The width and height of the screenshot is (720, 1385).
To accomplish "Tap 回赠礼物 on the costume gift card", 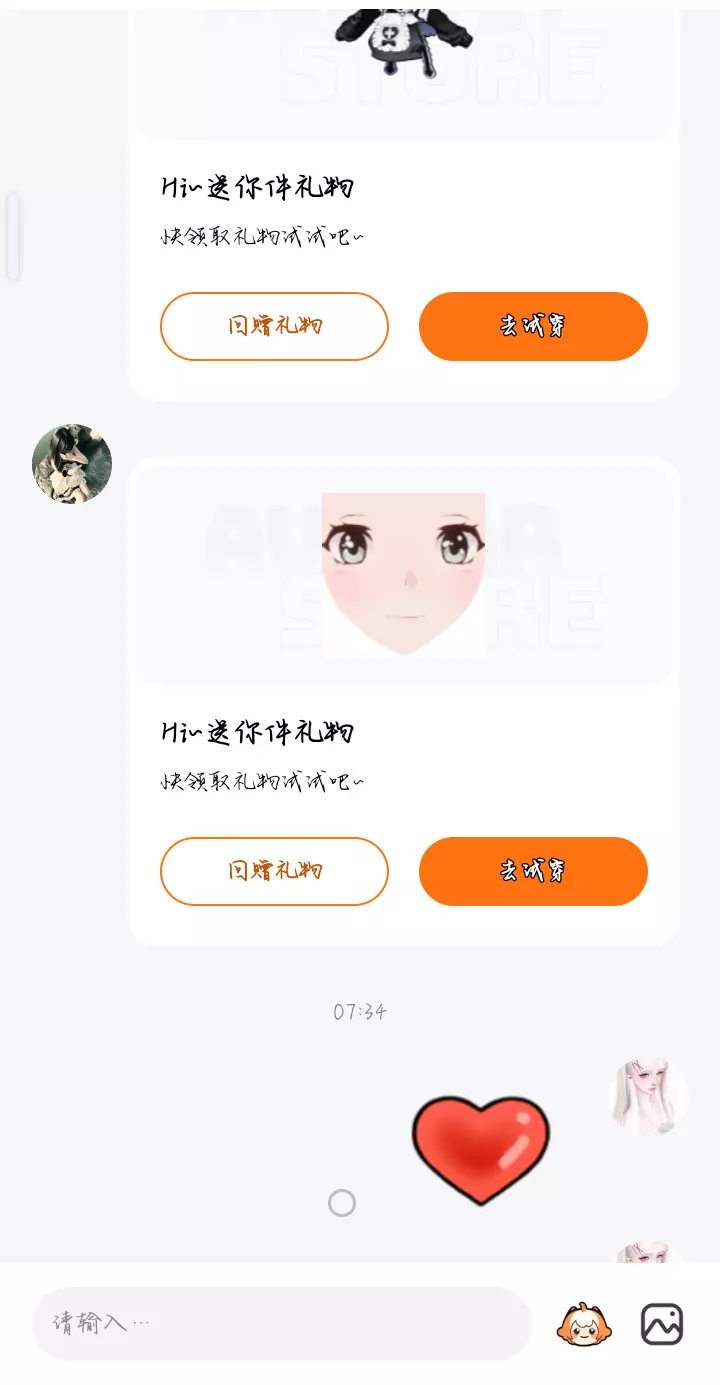I will point(274,326).
